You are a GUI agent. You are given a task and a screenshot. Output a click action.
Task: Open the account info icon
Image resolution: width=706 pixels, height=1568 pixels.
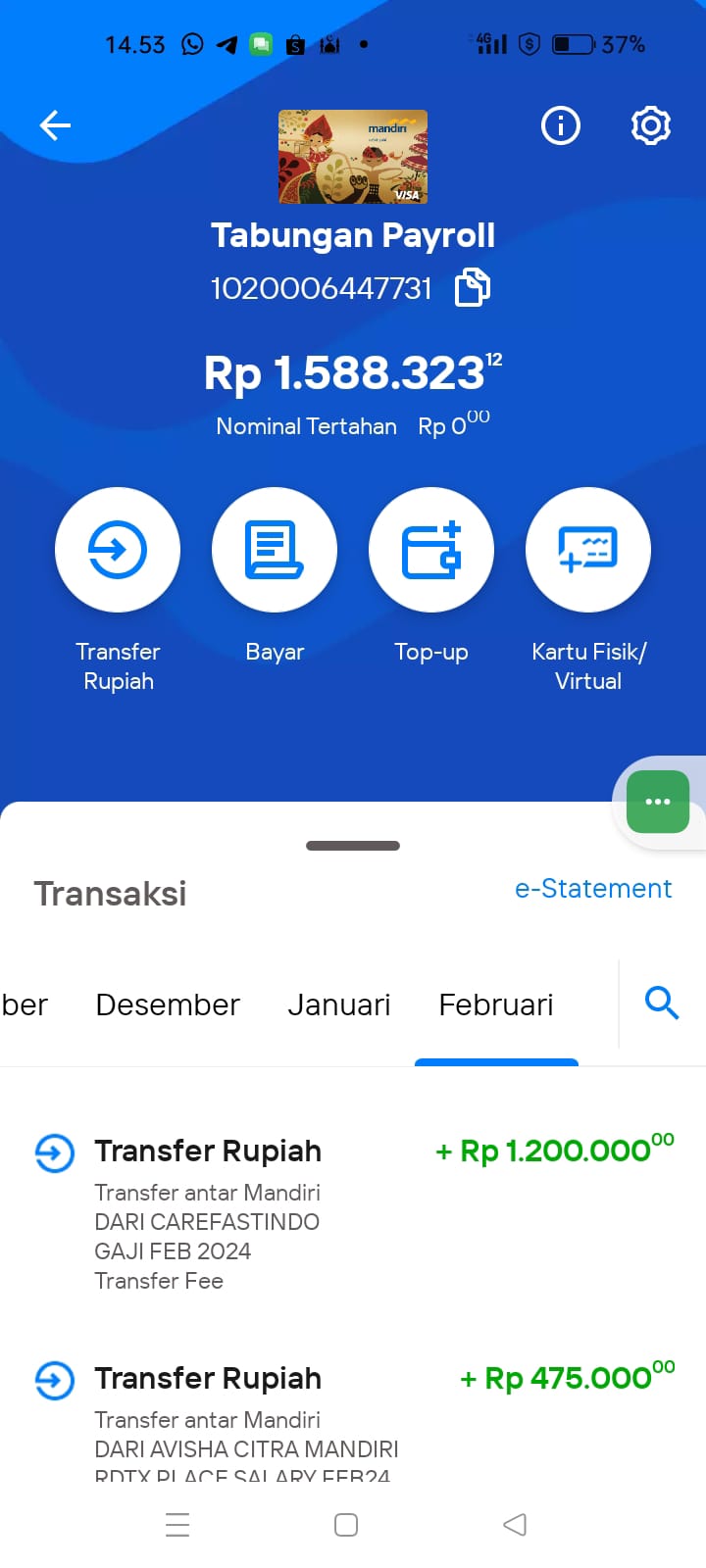pos(561,125)
